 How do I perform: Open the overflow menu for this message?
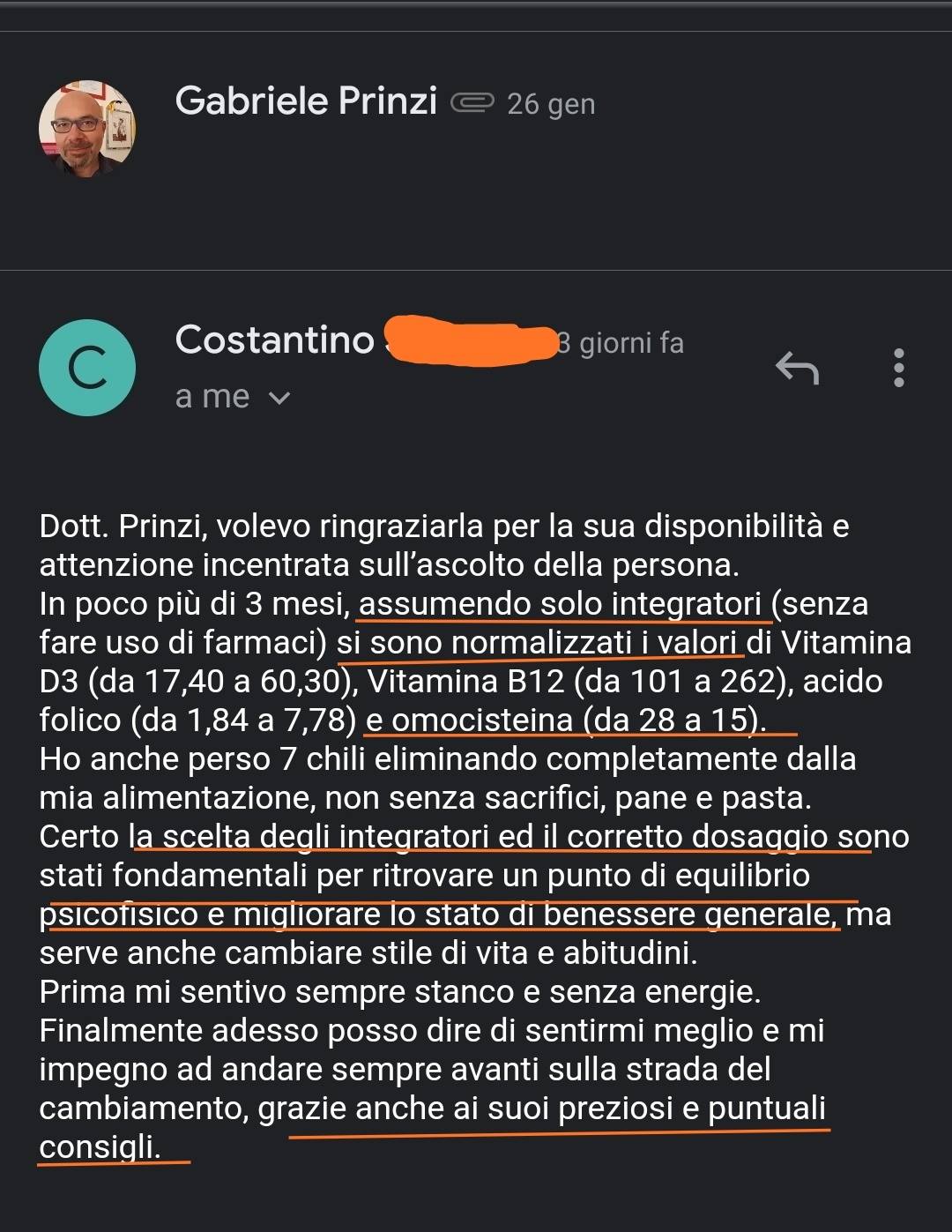click(899, 368)
